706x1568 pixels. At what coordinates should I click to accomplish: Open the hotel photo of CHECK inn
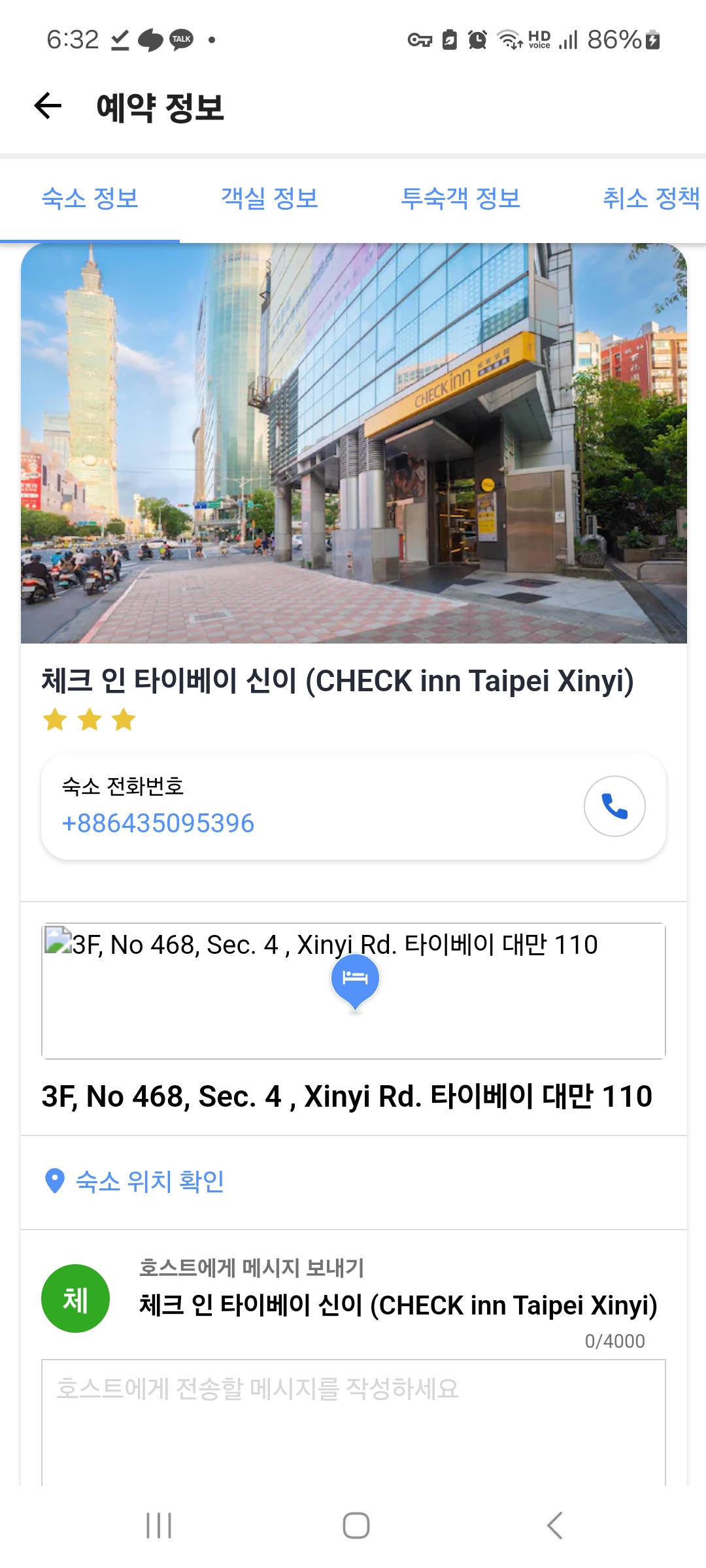click(354, 443)
